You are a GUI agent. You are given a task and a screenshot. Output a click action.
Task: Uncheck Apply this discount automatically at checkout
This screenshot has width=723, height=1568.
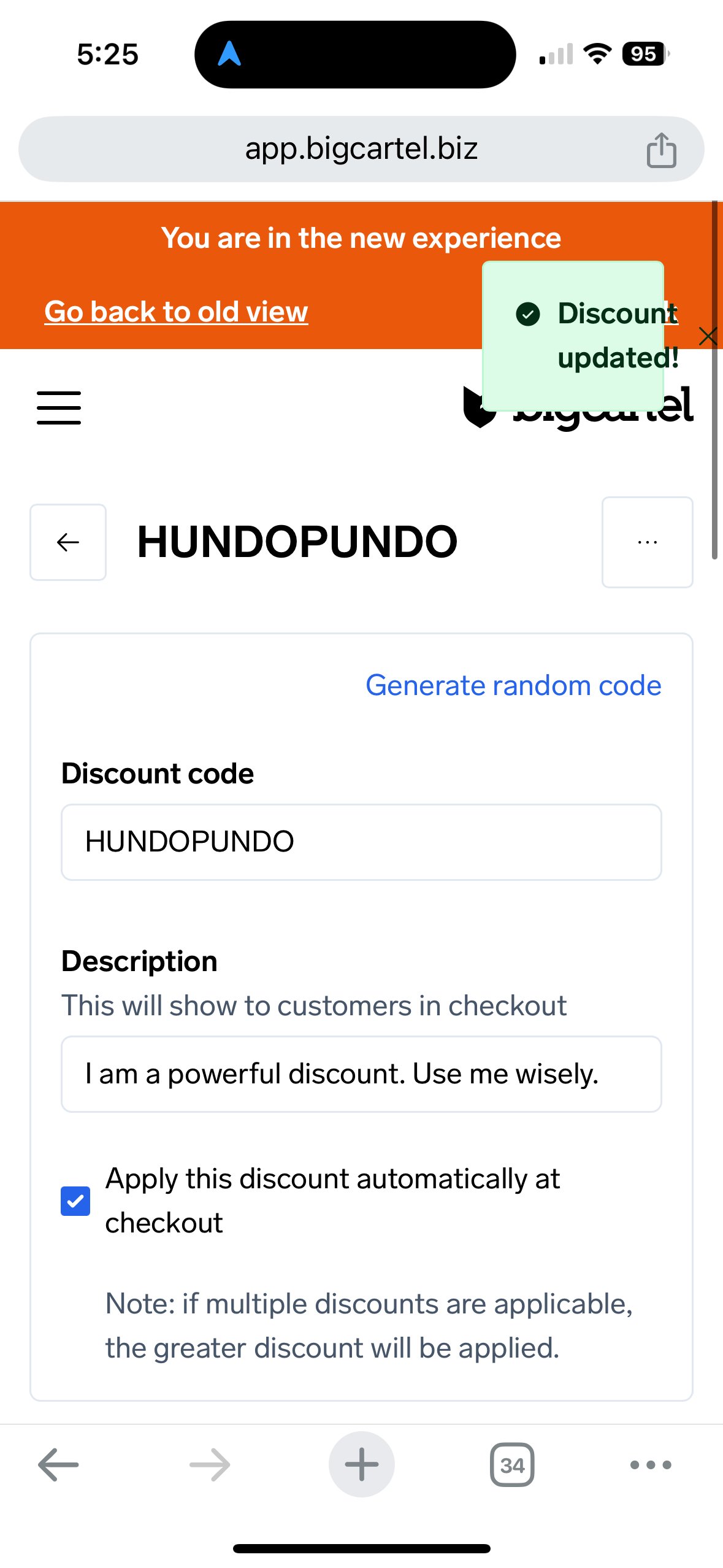click(75, 1201)
